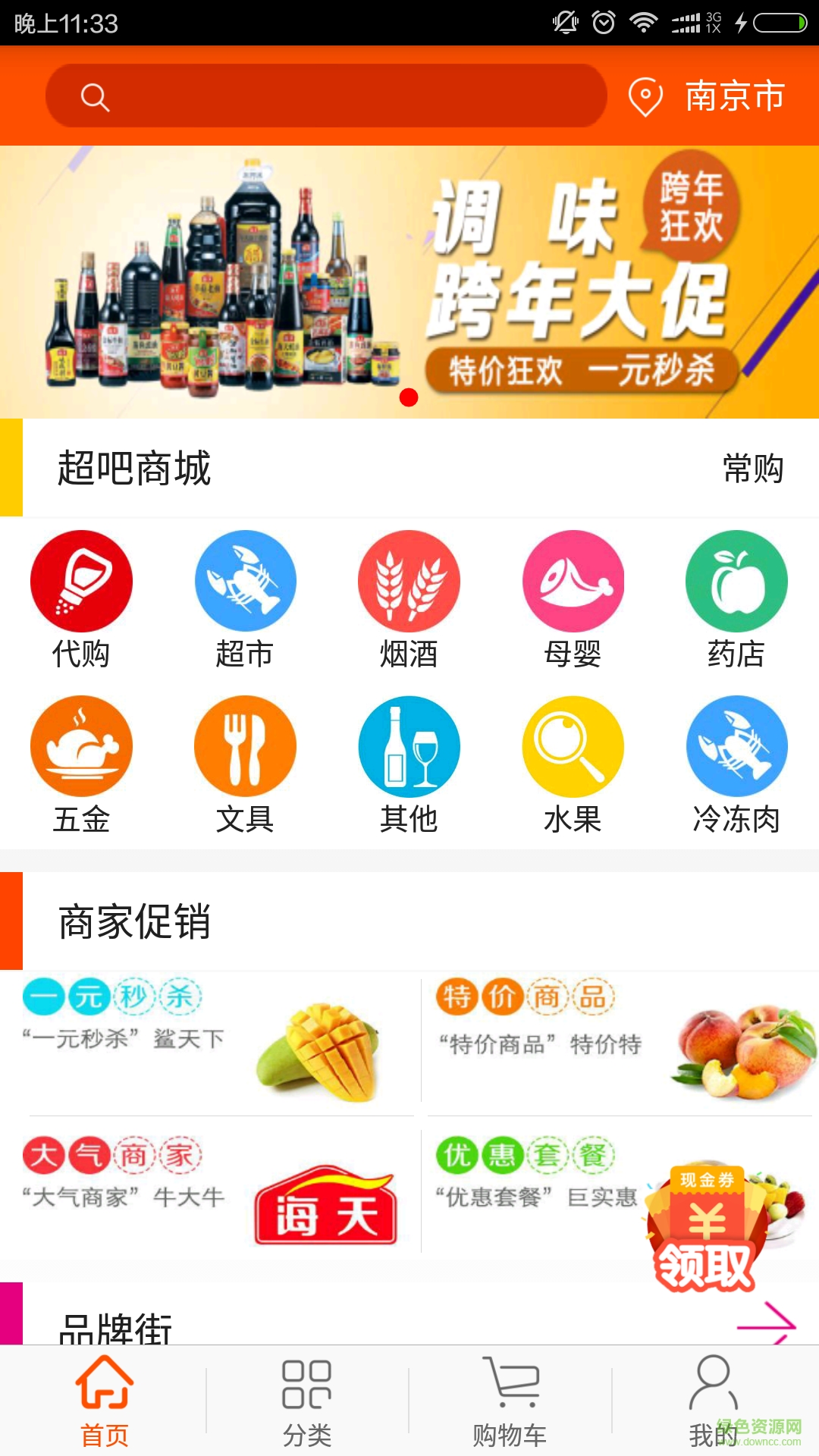
Task: Open the 其他 other category icon
Action: point(409,745)
